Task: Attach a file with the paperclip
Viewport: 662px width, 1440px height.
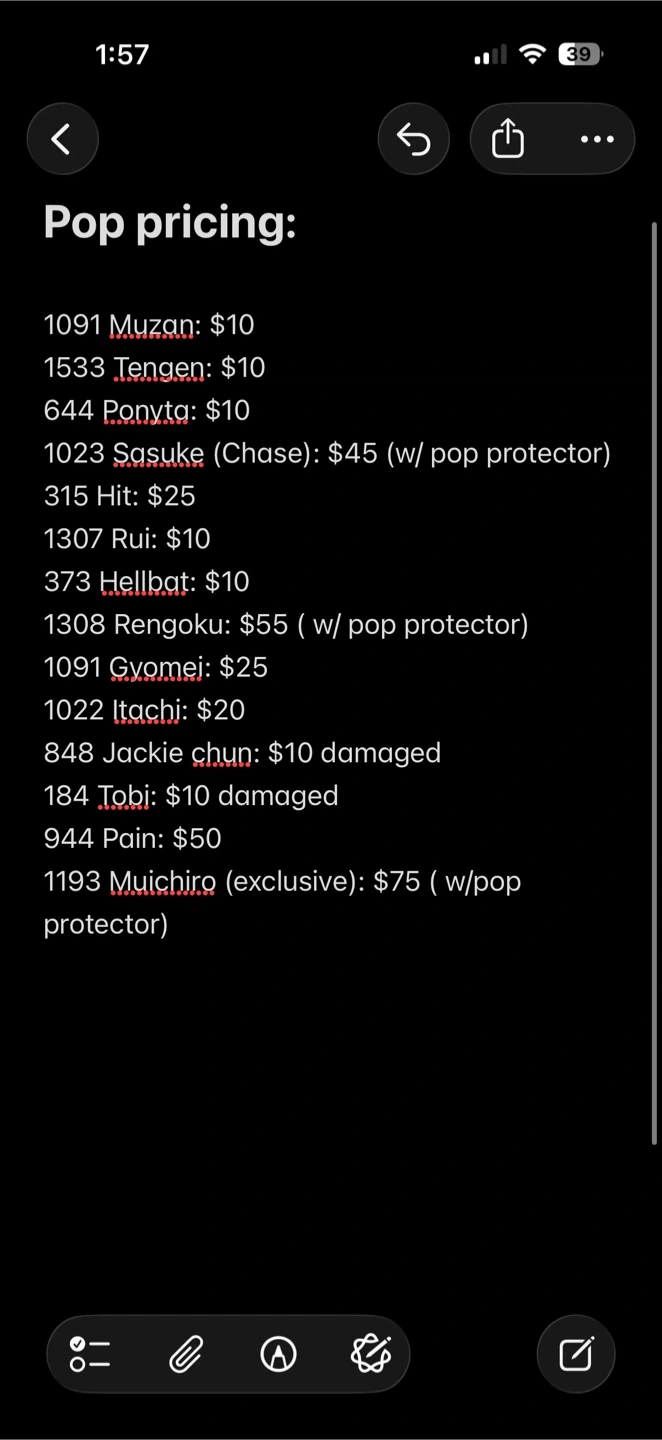Action: click(x=185, y=1354)
